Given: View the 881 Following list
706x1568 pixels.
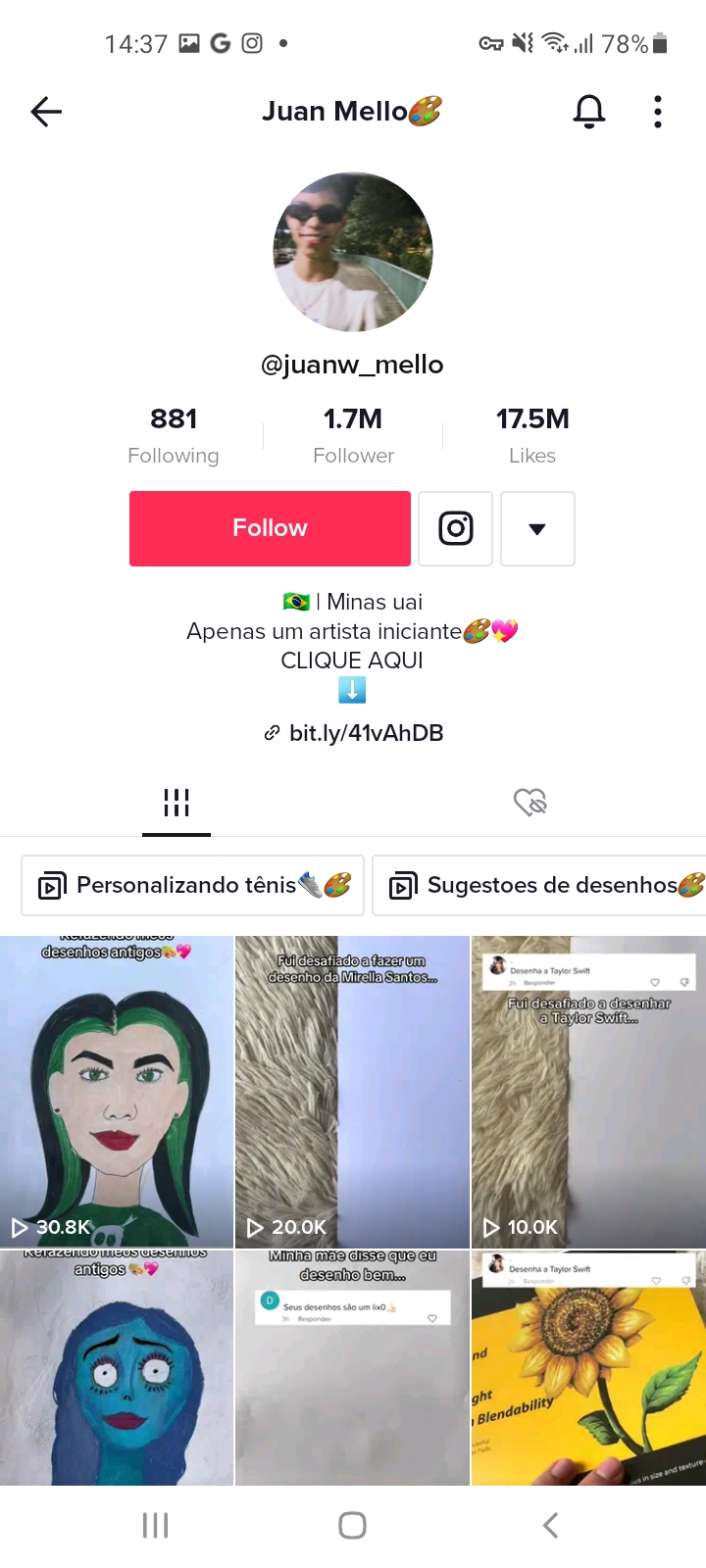Looking at the screenshot, I should tap(174, 434).
